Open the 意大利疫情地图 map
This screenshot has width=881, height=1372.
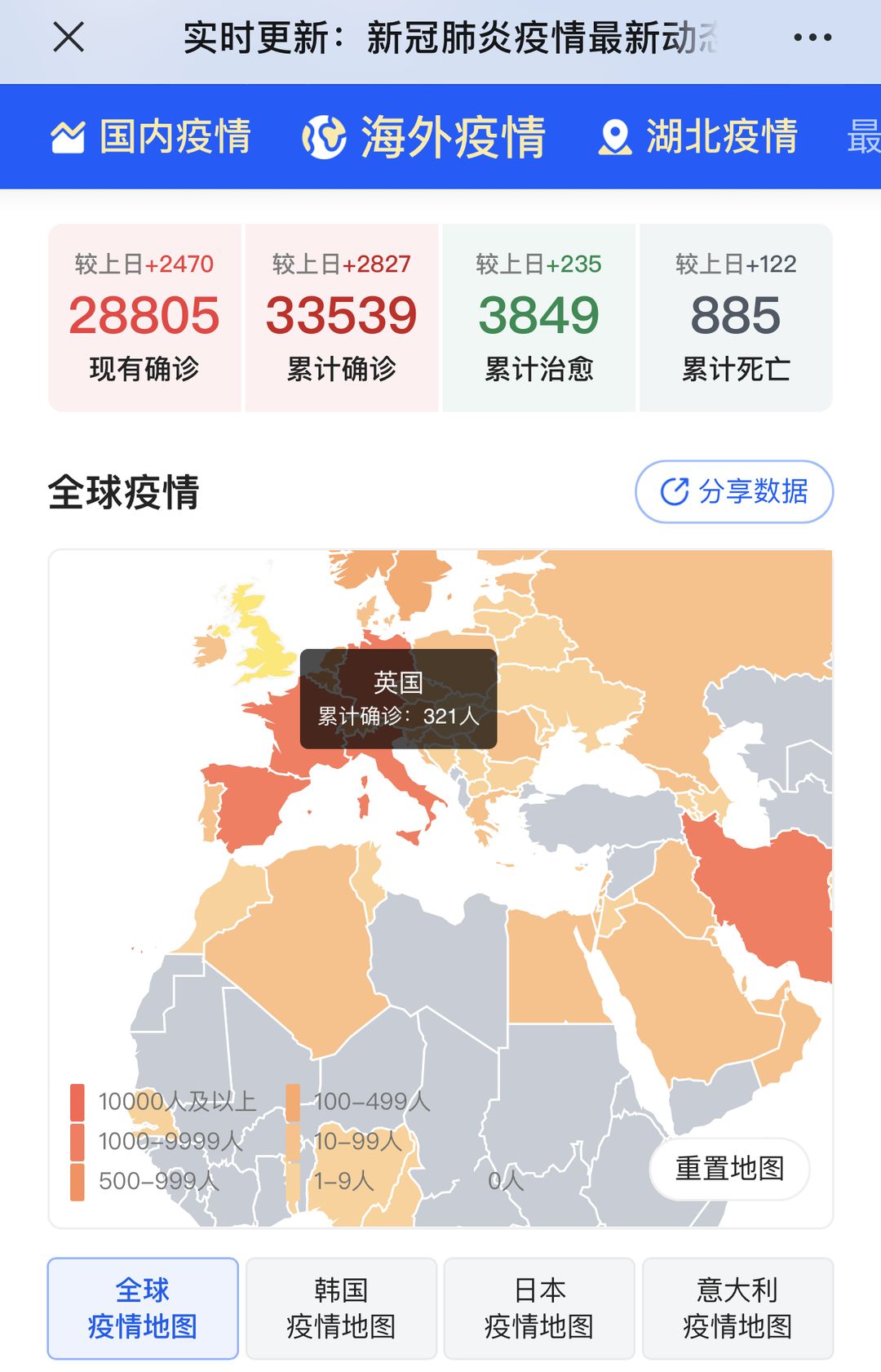click(737, 1308)
